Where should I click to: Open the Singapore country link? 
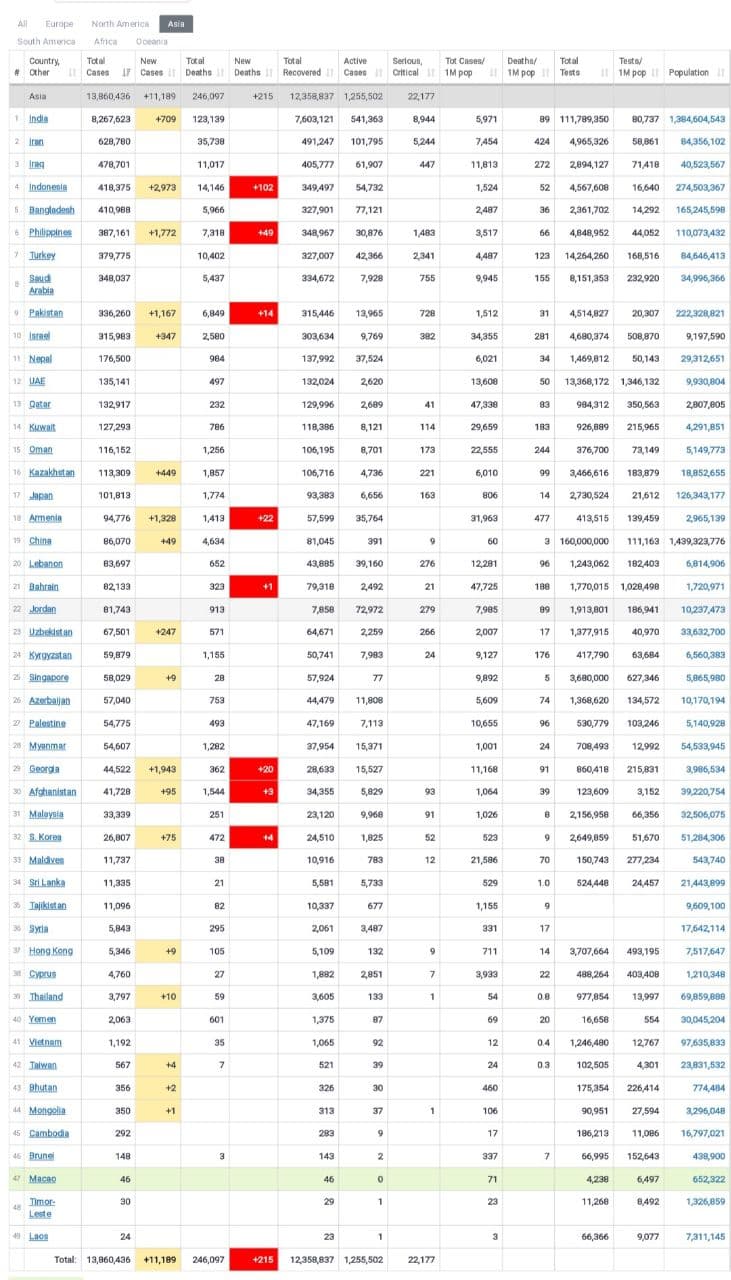(x=48, y=677)
